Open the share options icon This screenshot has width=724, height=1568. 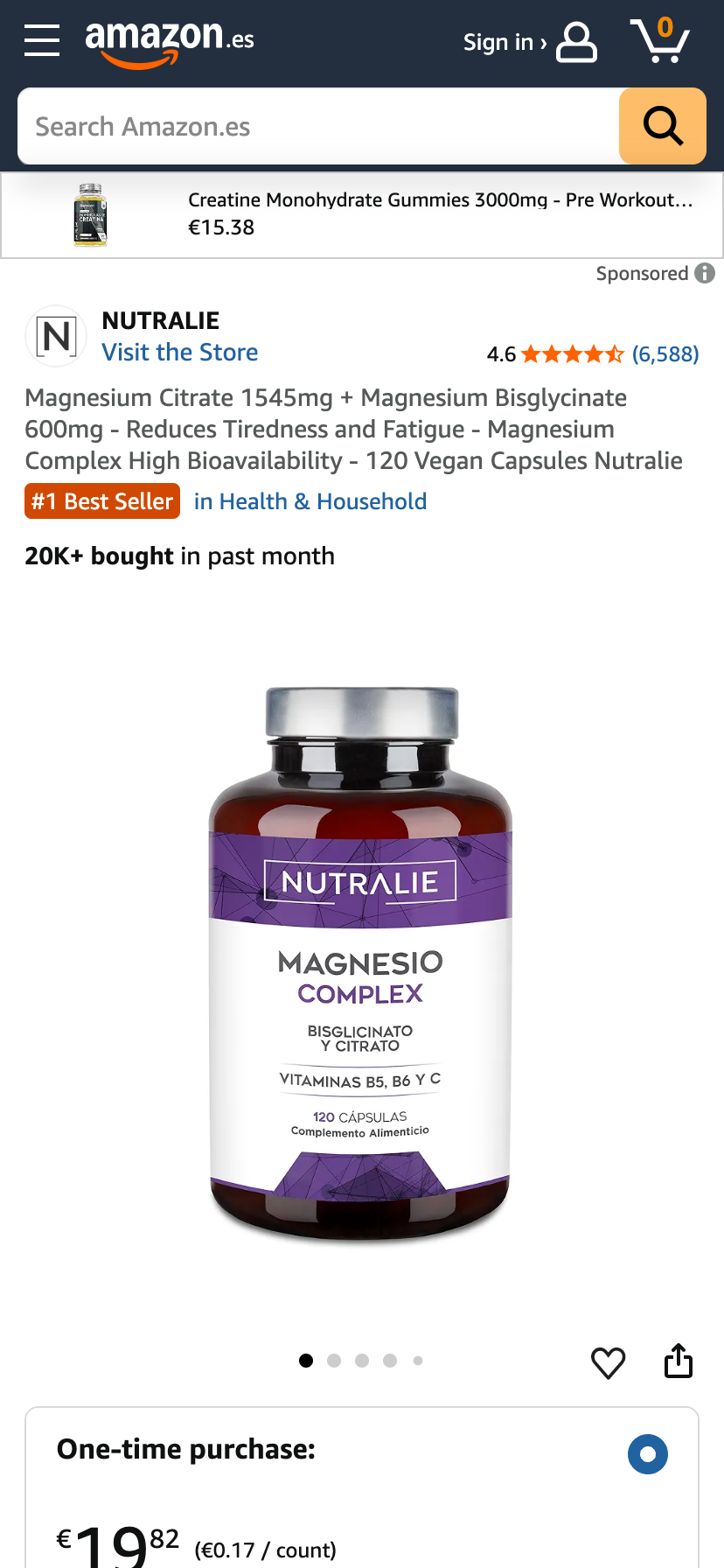click(x=678, y=1361)
